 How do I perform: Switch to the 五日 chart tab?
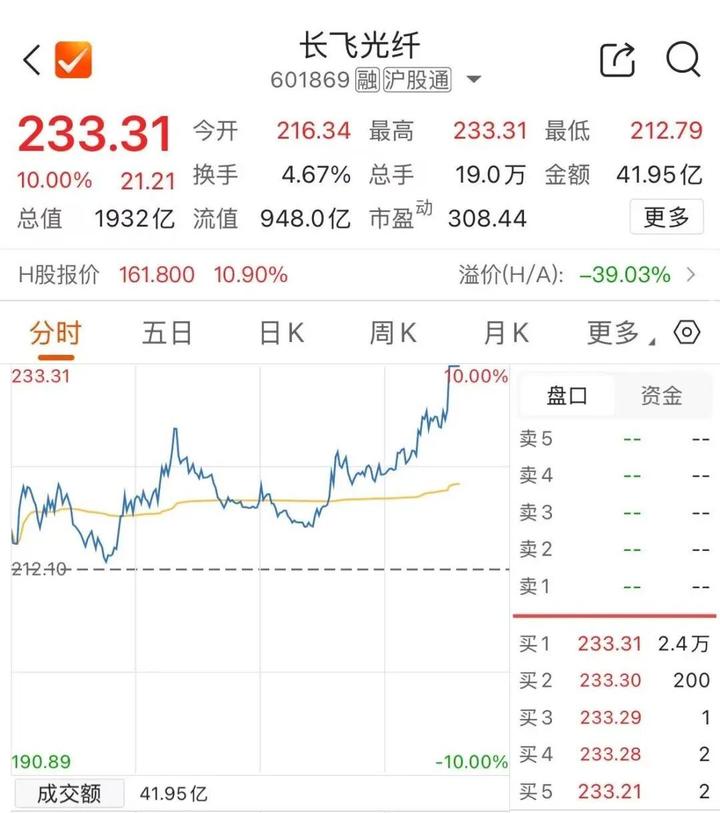(x=167, y=333)
